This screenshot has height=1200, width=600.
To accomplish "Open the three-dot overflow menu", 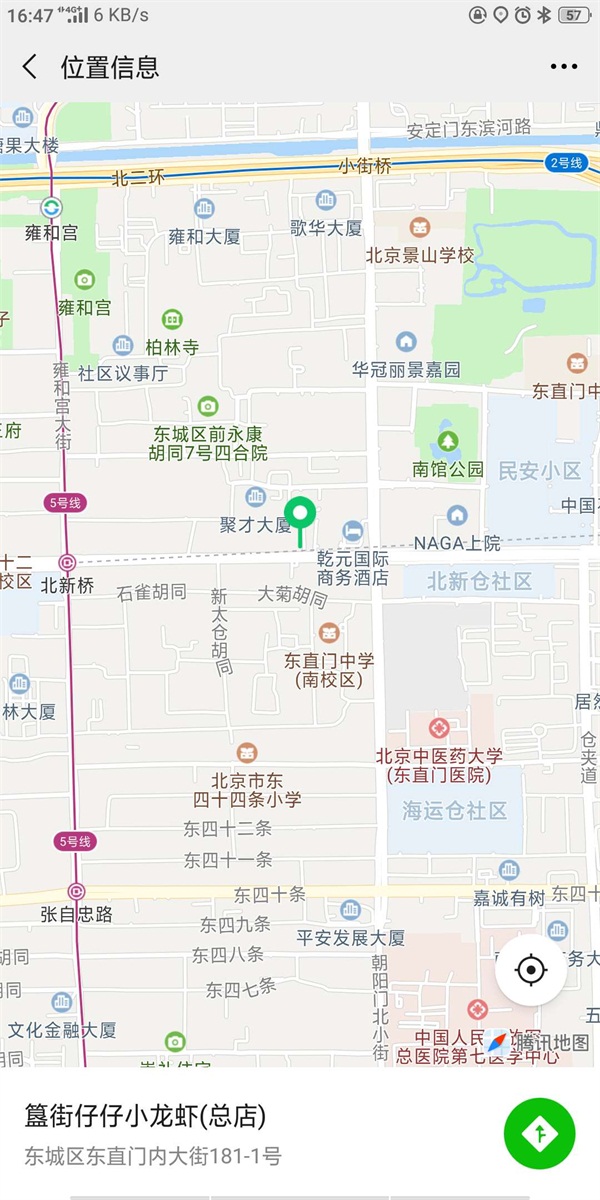I will click(564, 67).
